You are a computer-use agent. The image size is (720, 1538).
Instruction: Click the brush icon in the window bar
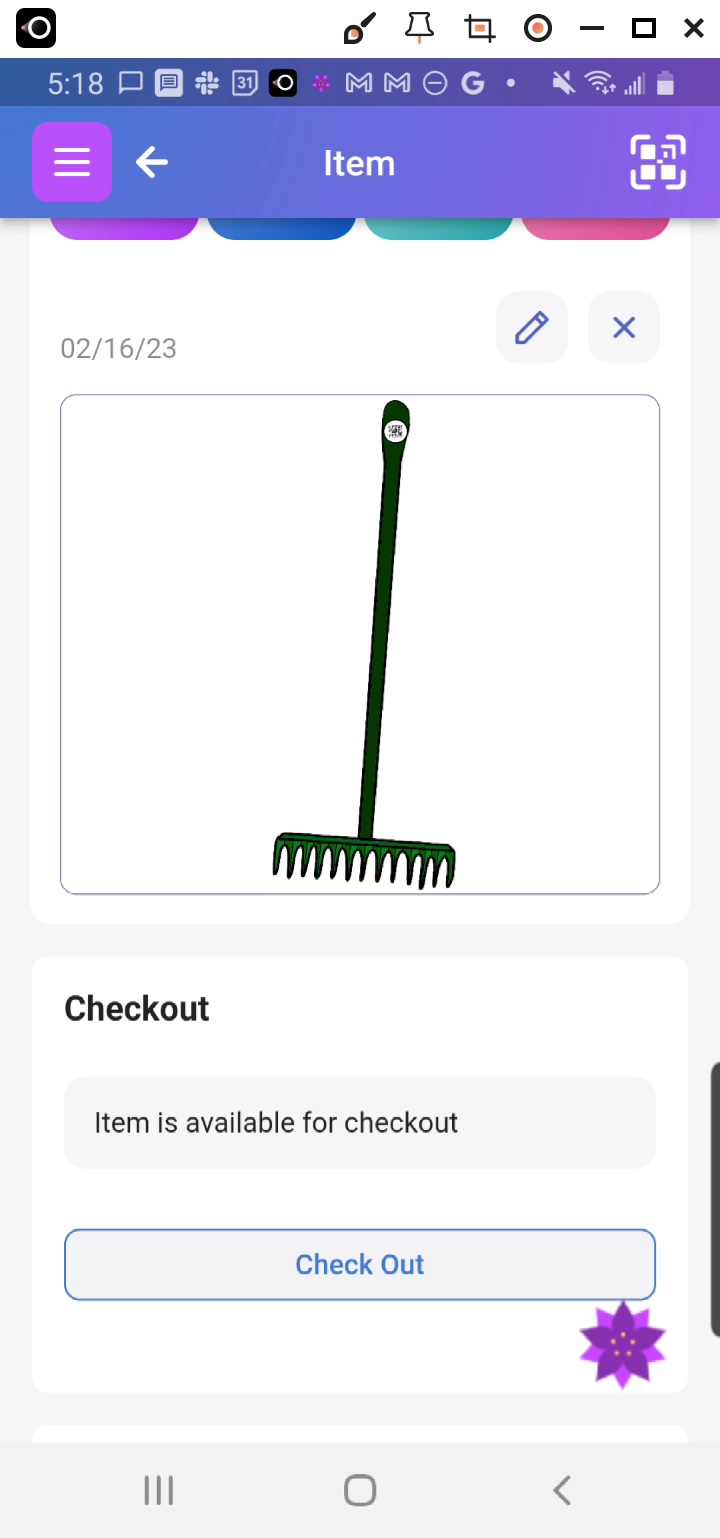(x=359, y=28)
